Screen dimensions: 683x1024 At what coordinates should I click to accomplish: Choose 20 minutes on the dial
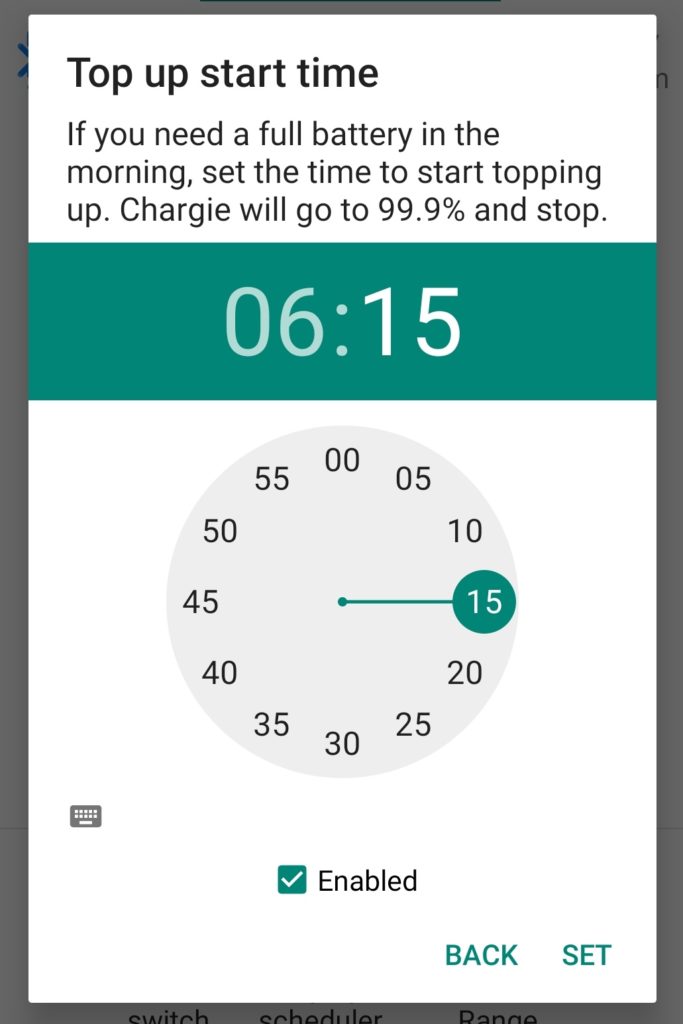[x=465, y=673]
